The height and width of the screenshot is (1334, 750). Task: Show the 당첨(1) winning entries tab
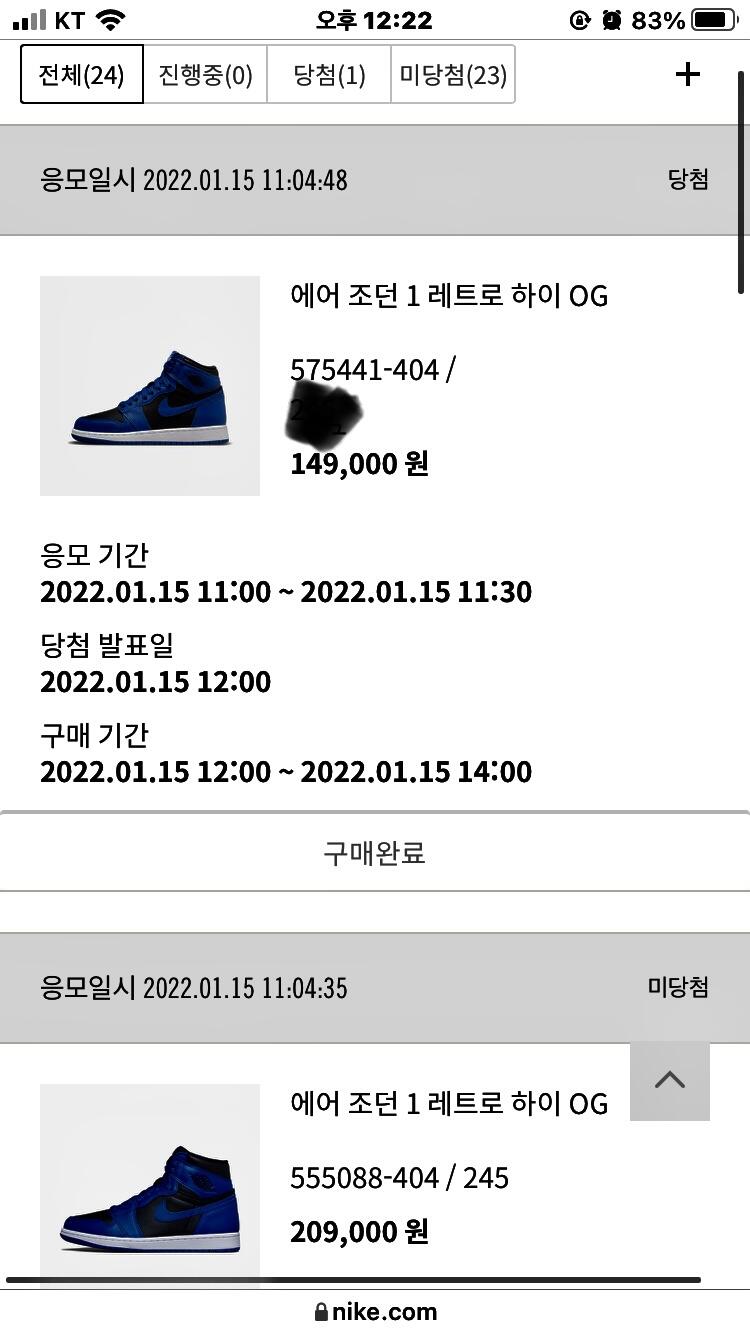329,75
